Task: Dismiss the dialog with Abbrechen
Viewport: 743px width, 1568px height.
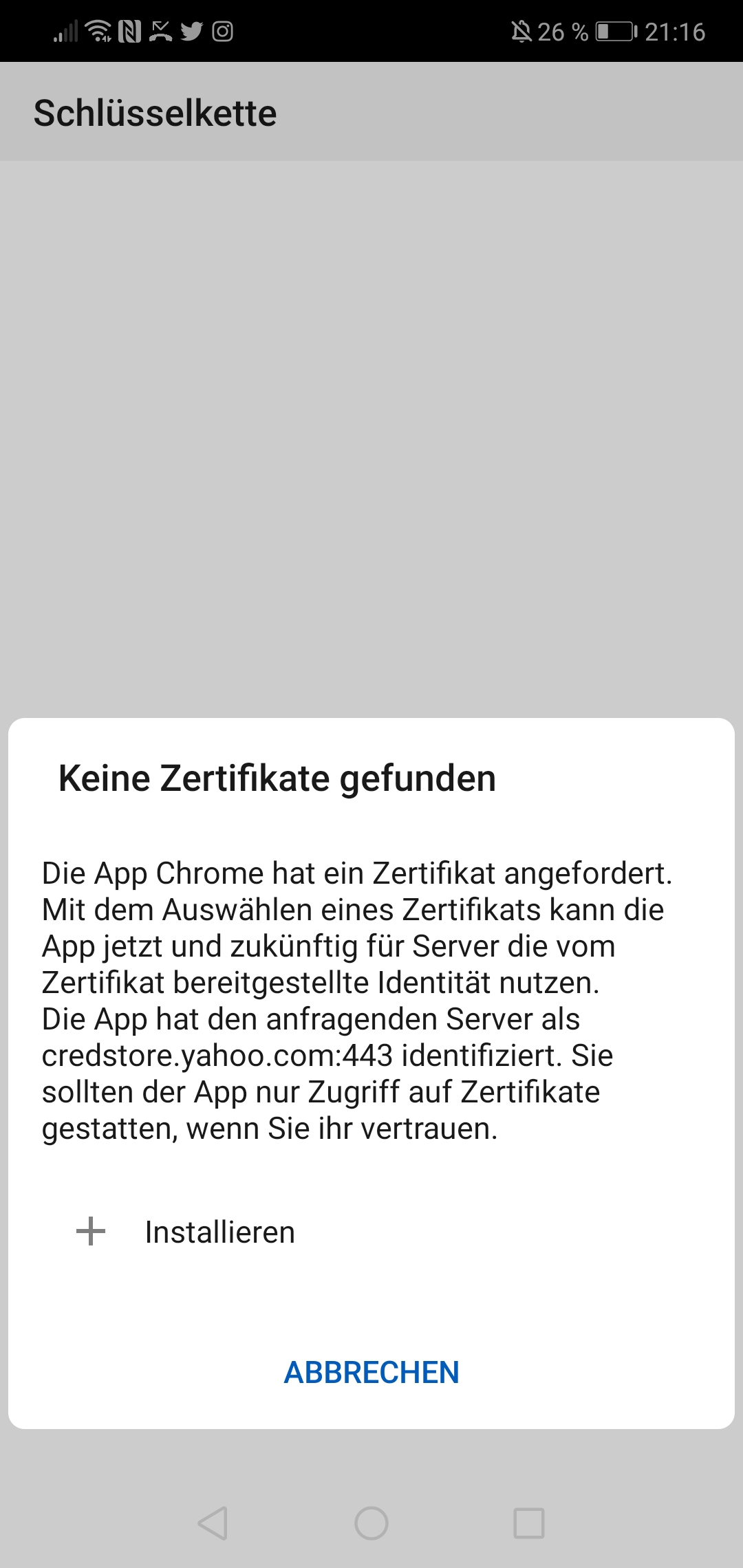Action: point(371,1373)
